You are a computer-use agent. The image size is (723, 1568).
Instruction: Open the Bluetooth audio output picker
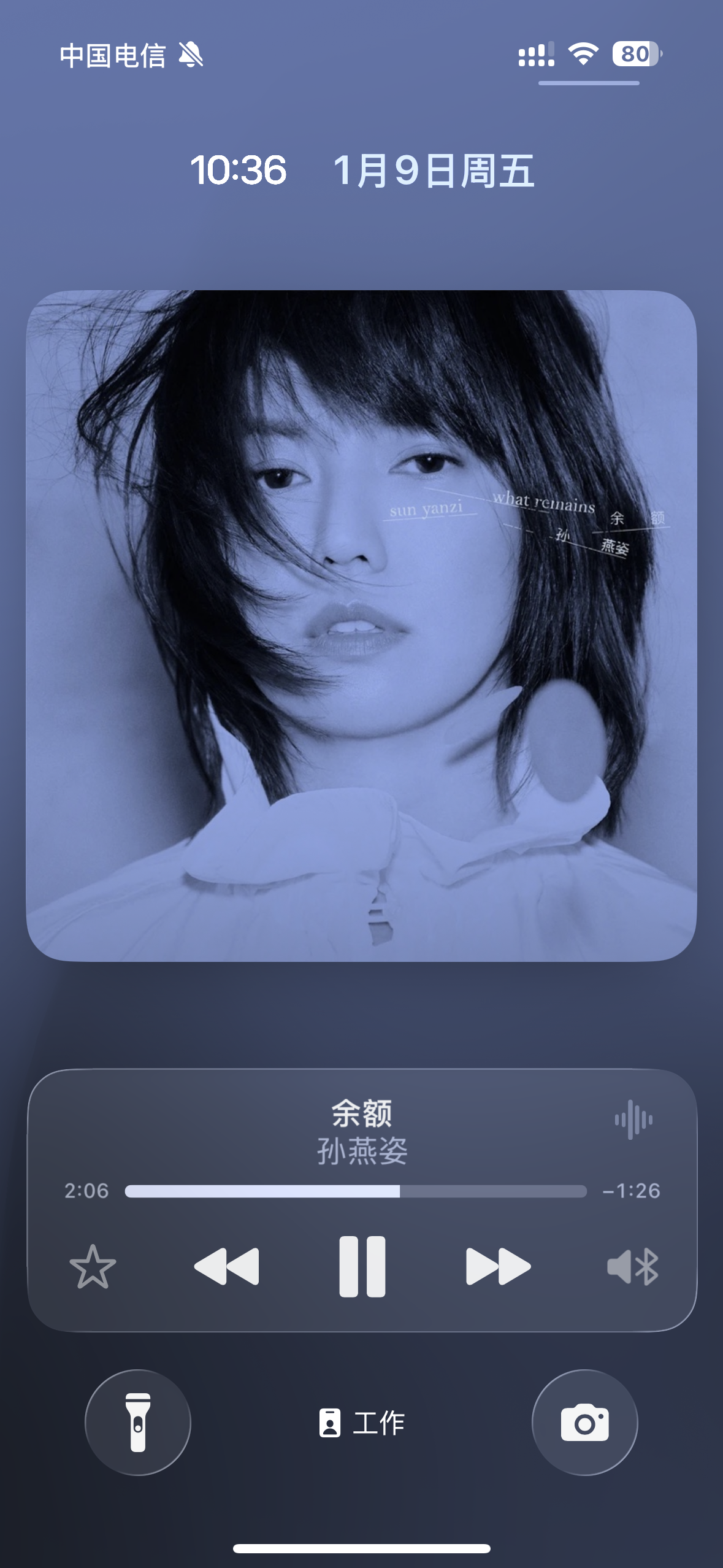tap(632, 1266)
